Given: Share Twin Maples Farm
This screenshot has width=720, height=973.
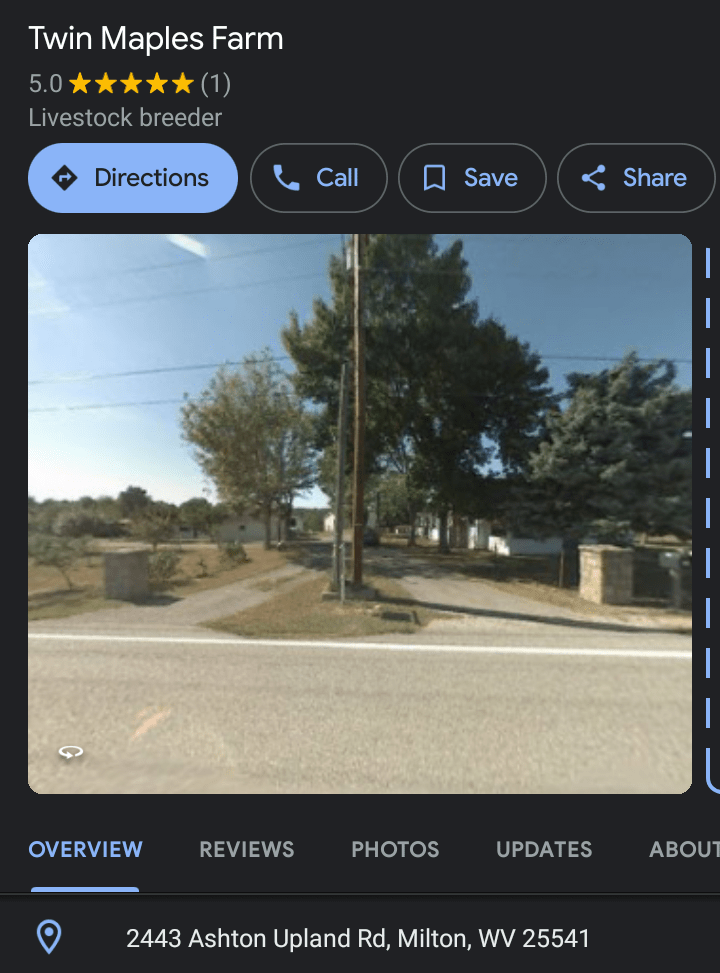Looking at the screenshot, I should (636, 178).
